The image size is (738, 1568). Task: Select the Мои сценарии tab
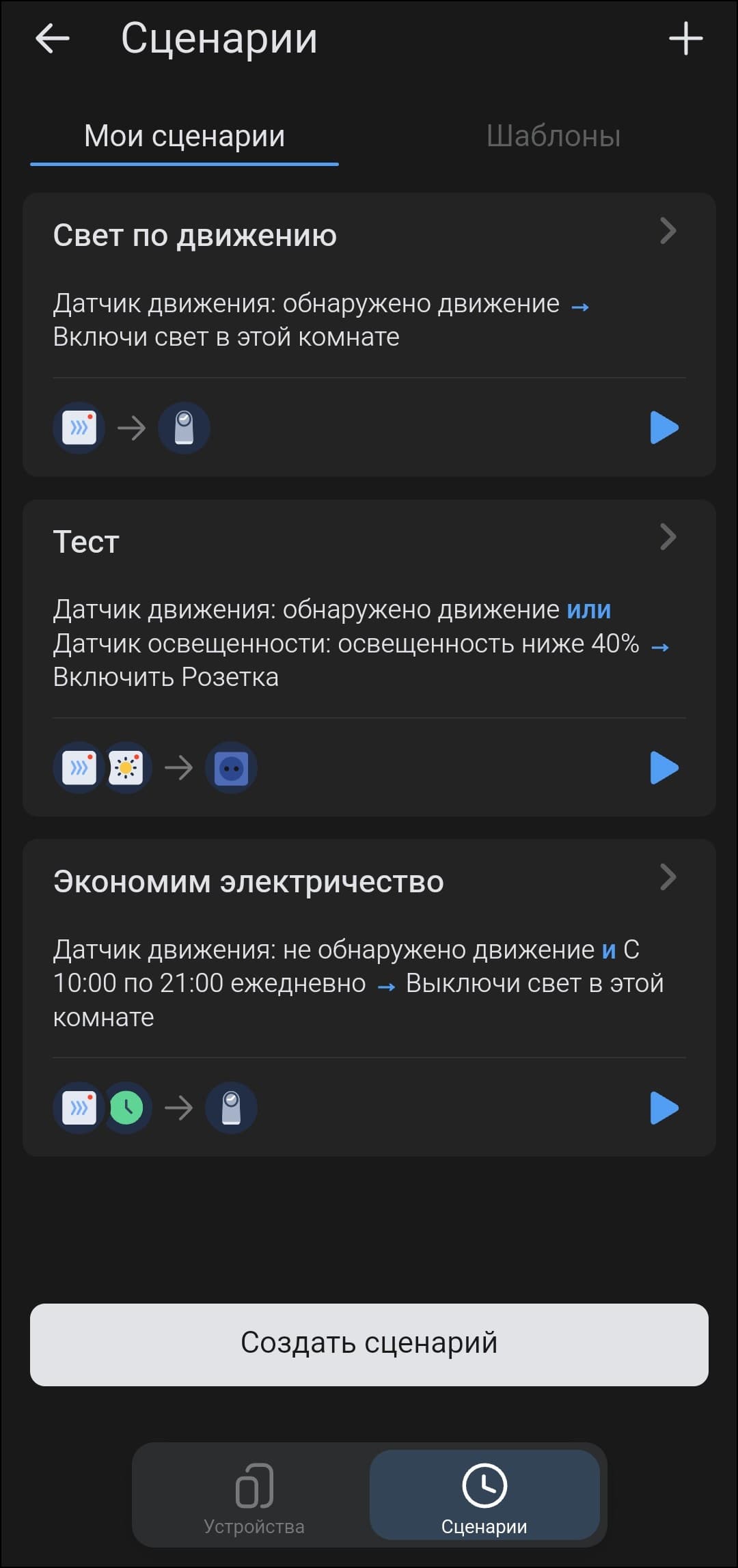pyautogui.click(x=184, y=136)
